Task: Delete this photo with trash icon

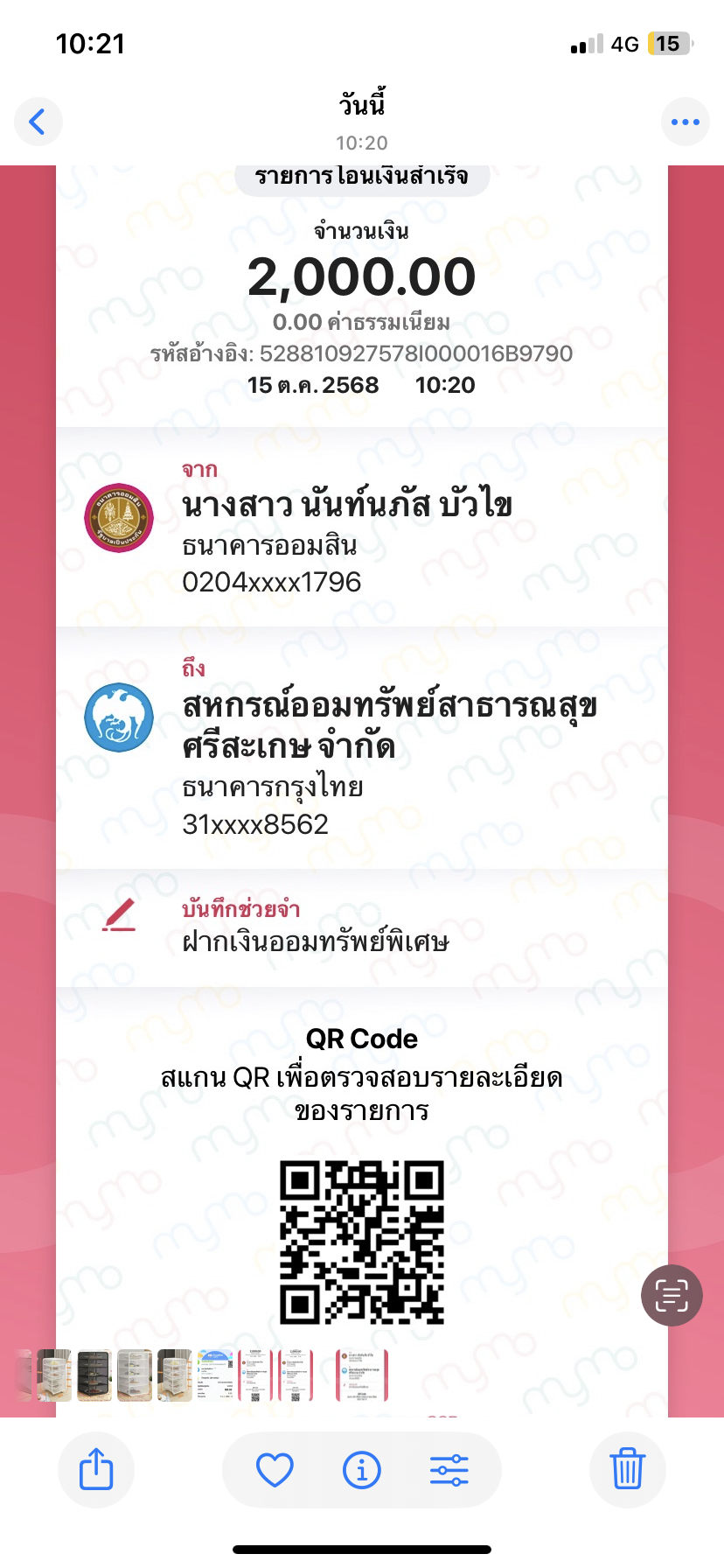Action: pos(627,1469)
